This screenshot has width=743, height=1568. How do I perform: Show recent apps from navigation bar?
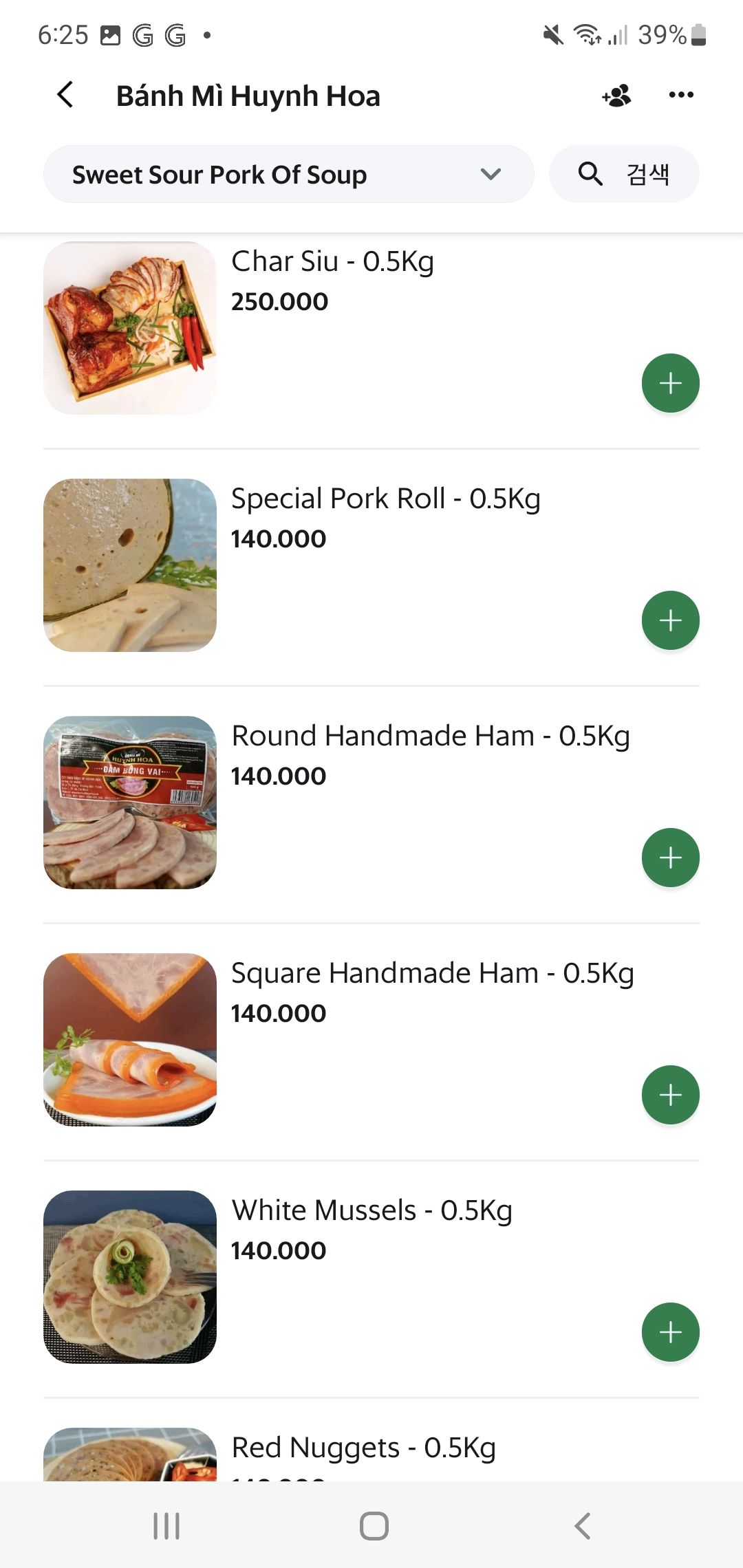pyautogui.click(x=166, y=1526)
